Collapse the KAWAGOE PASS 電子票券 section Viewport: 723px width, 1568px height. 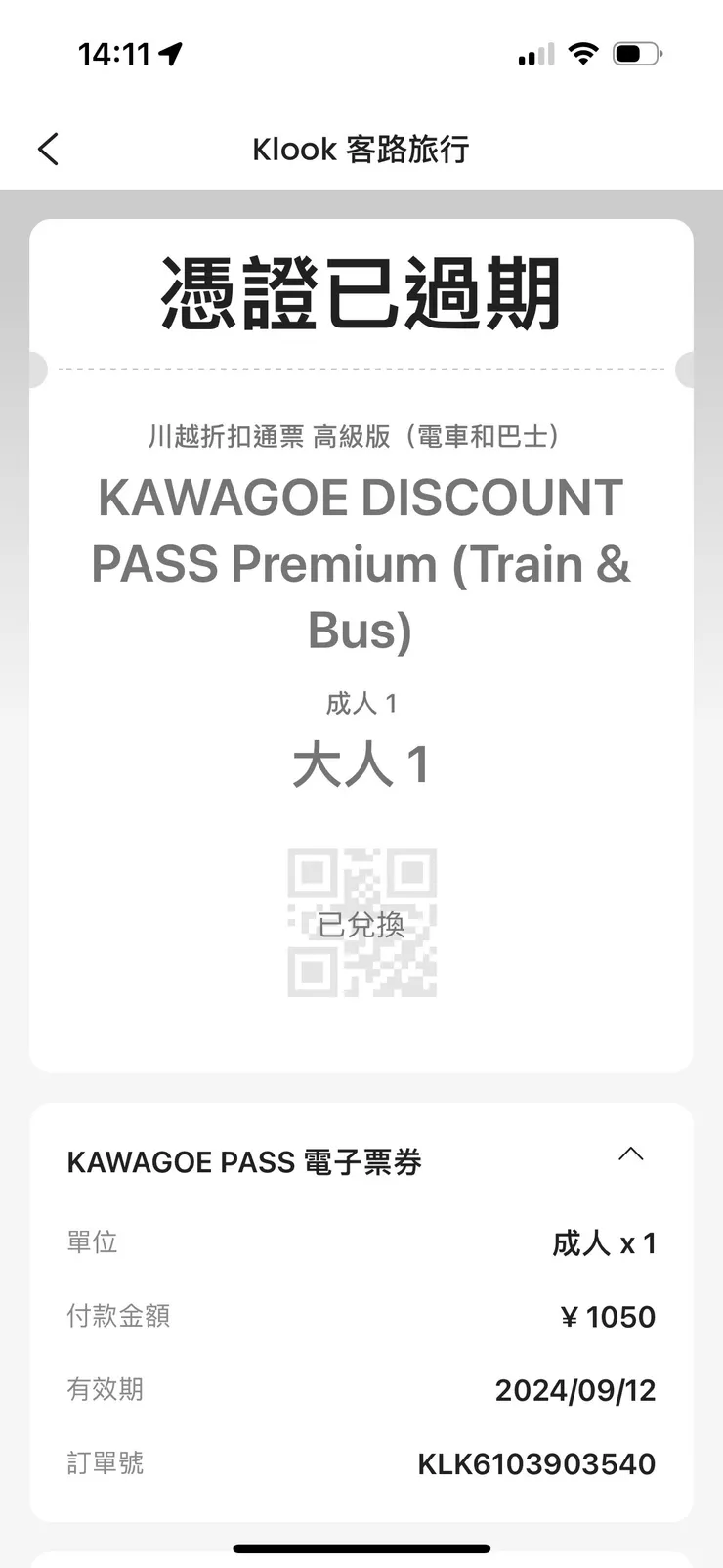click(631, 1154)
